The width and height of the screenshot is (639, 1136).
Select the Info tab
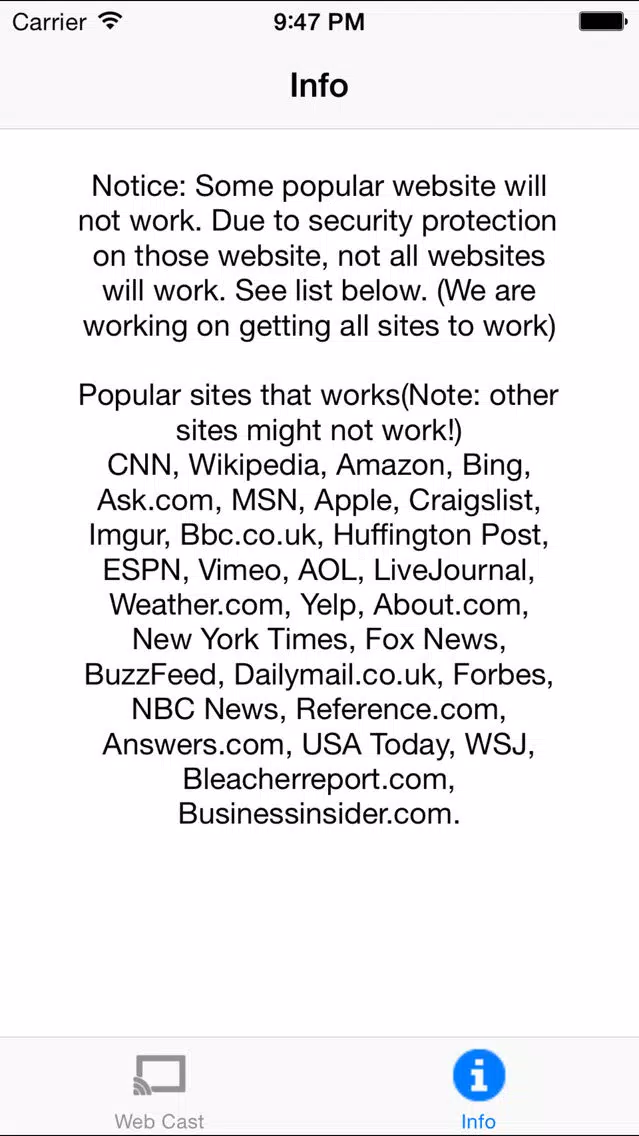tap(478, 1088)
